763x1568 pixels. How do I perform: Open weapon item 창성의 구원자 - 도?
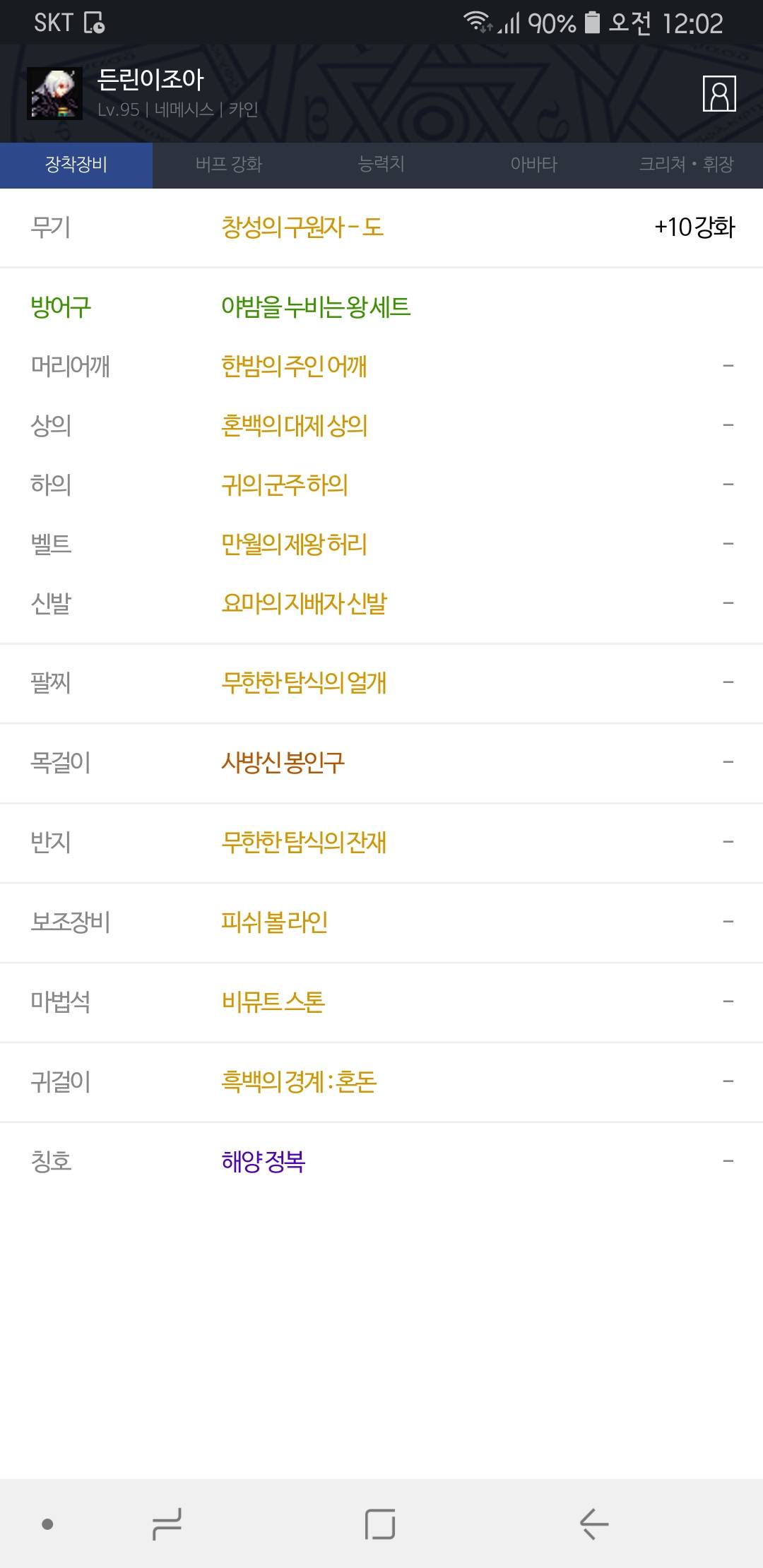click(381, 227)
